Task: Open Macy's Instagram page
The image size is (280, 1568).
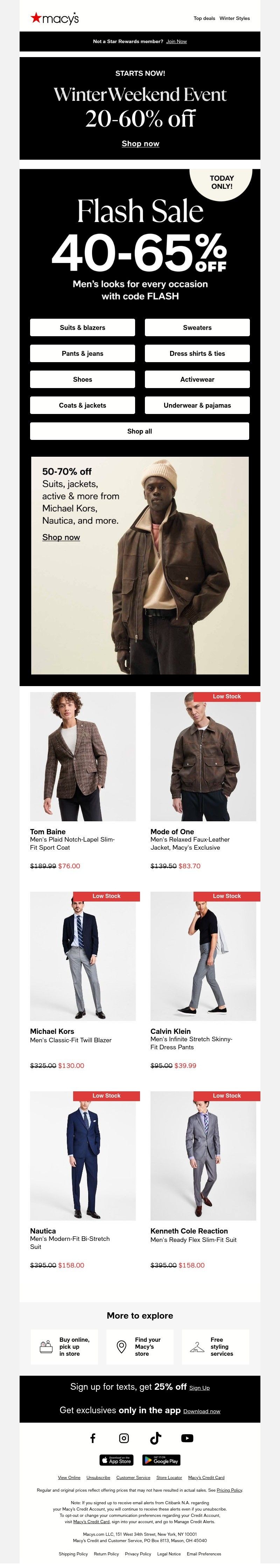Action: coord(124,1438)
